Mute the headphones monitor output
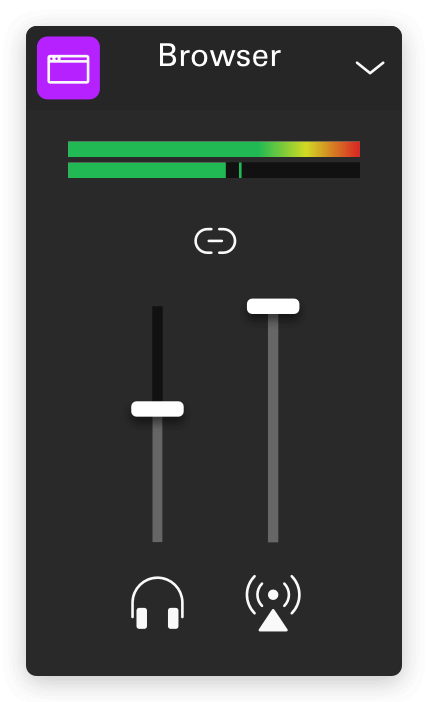 tap(157, 603)
